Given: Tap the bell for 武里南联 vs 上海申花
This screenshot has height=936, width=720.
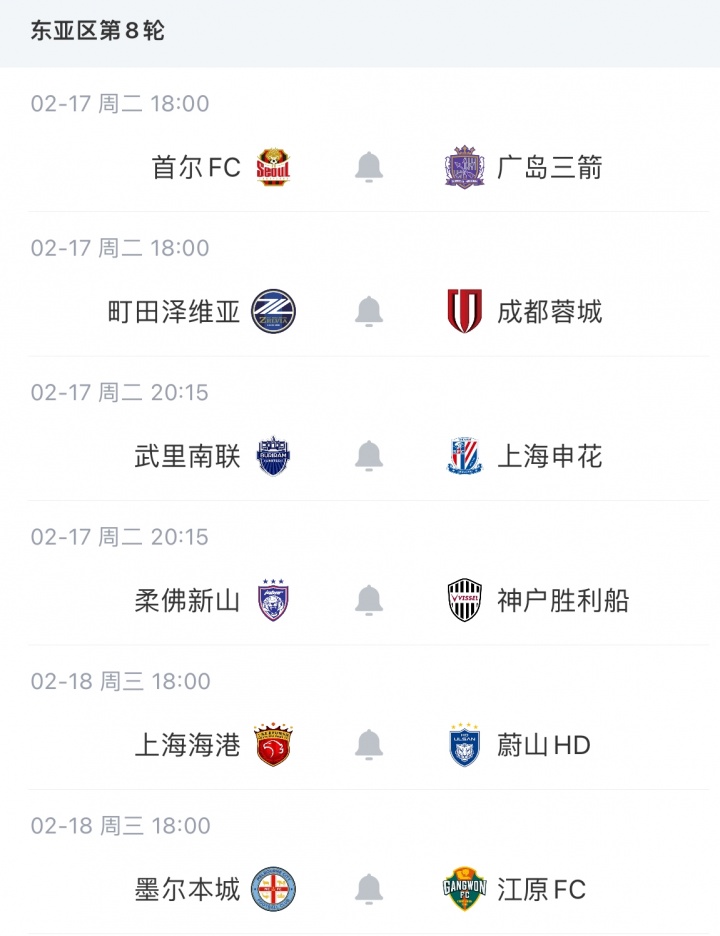Looking at the screenshot, I should (x=369, y=456).
